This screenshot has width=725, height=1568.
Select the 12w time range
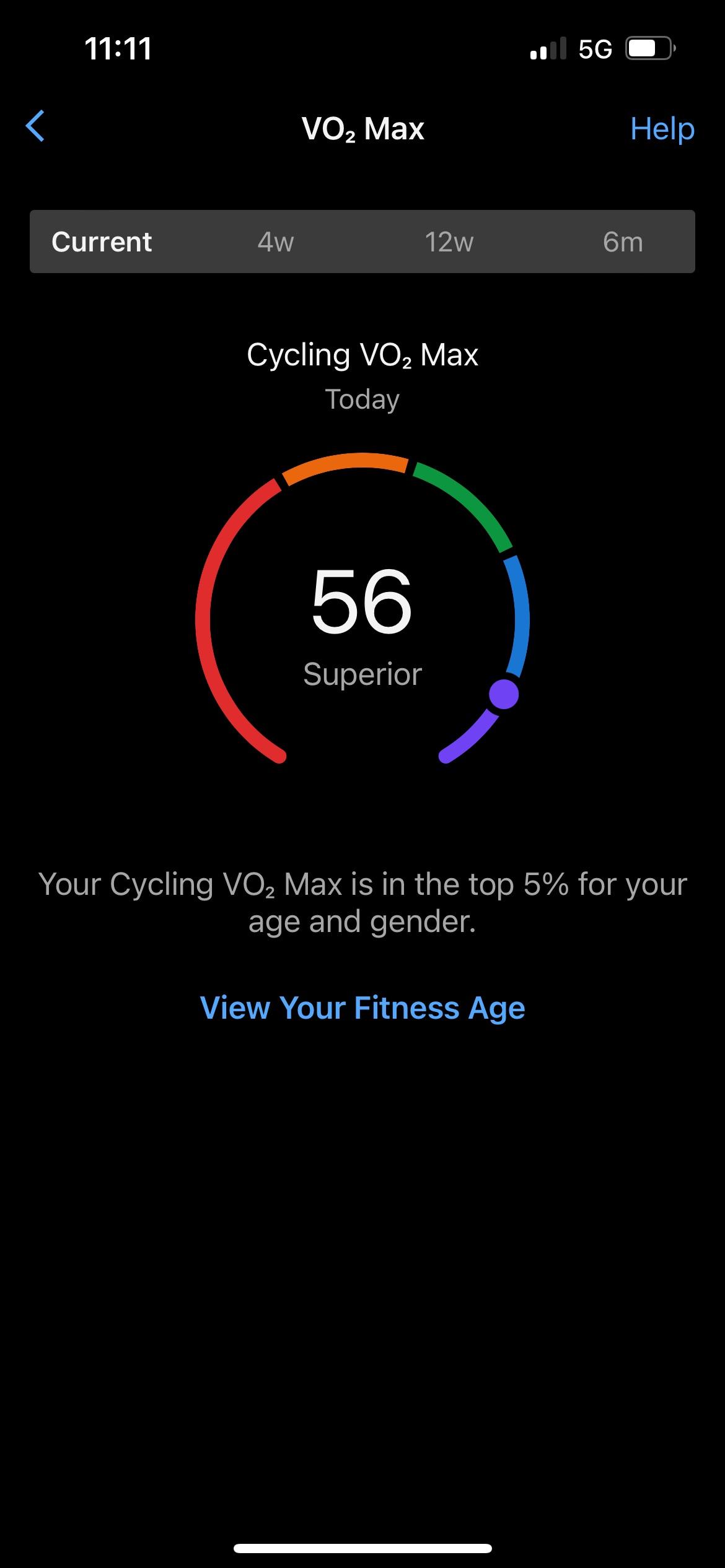tap(448, 242)
